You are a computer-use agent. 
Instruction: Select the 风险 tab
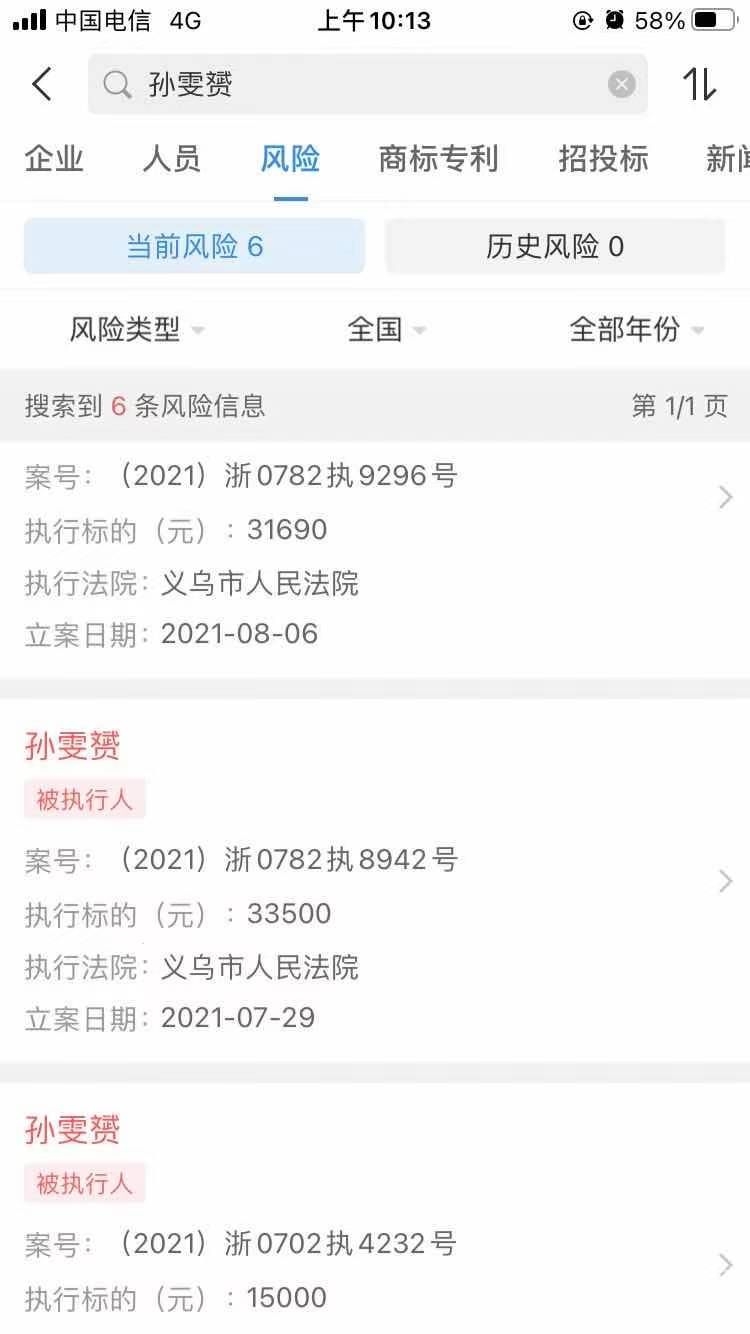[290, 159]
